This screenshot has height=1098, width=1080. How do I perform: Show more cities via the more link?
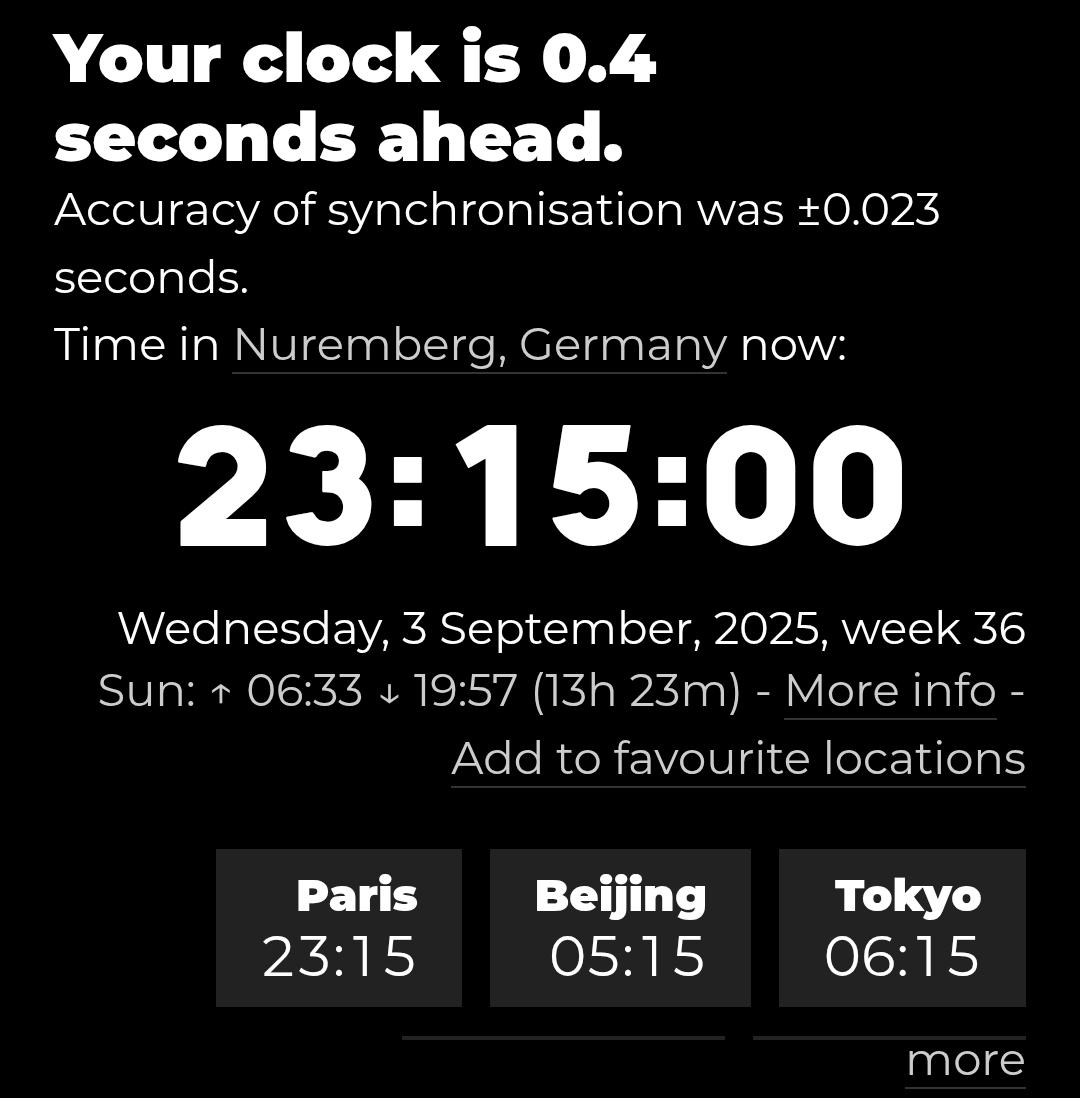pos(965,1061)
